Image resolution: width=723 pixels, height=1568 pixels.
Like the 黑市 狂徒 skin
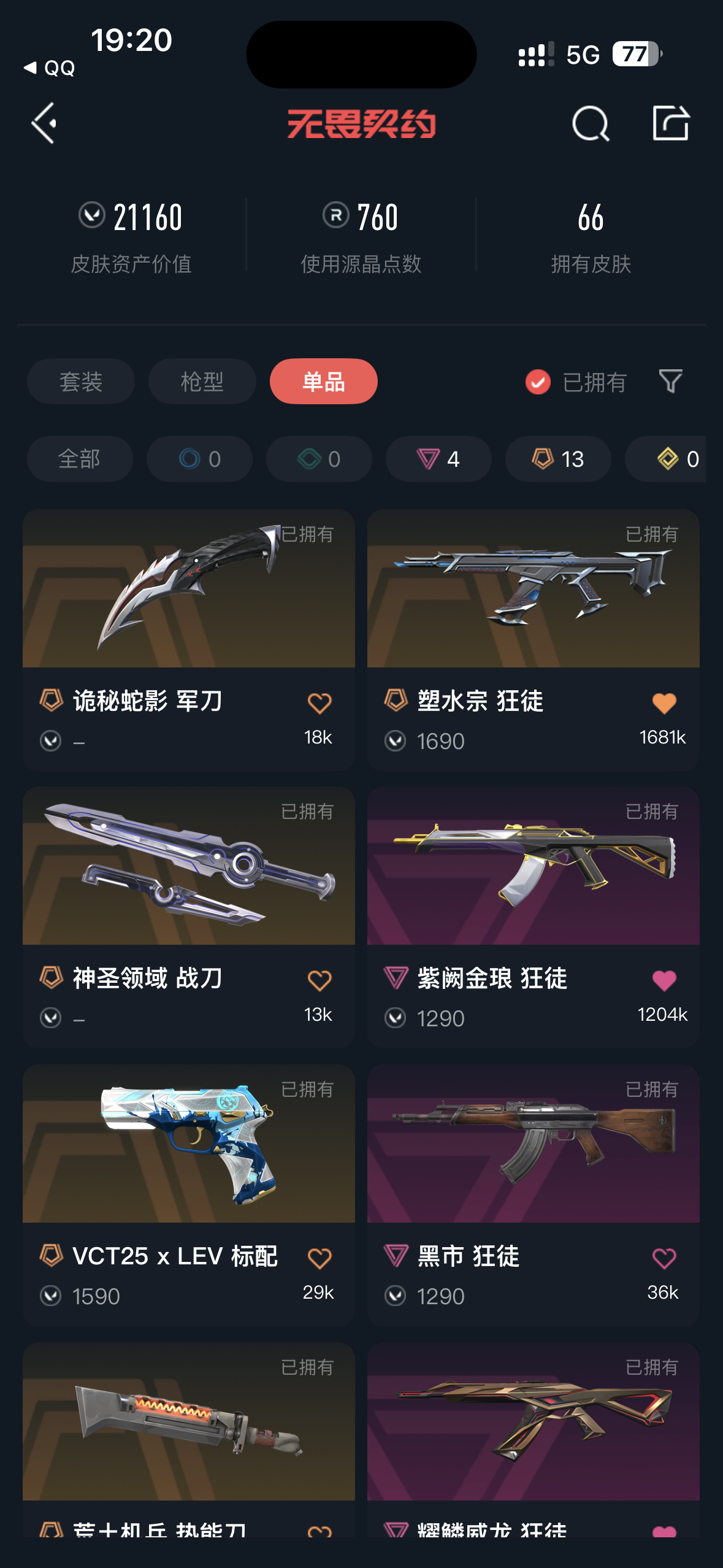(664, 1258)
